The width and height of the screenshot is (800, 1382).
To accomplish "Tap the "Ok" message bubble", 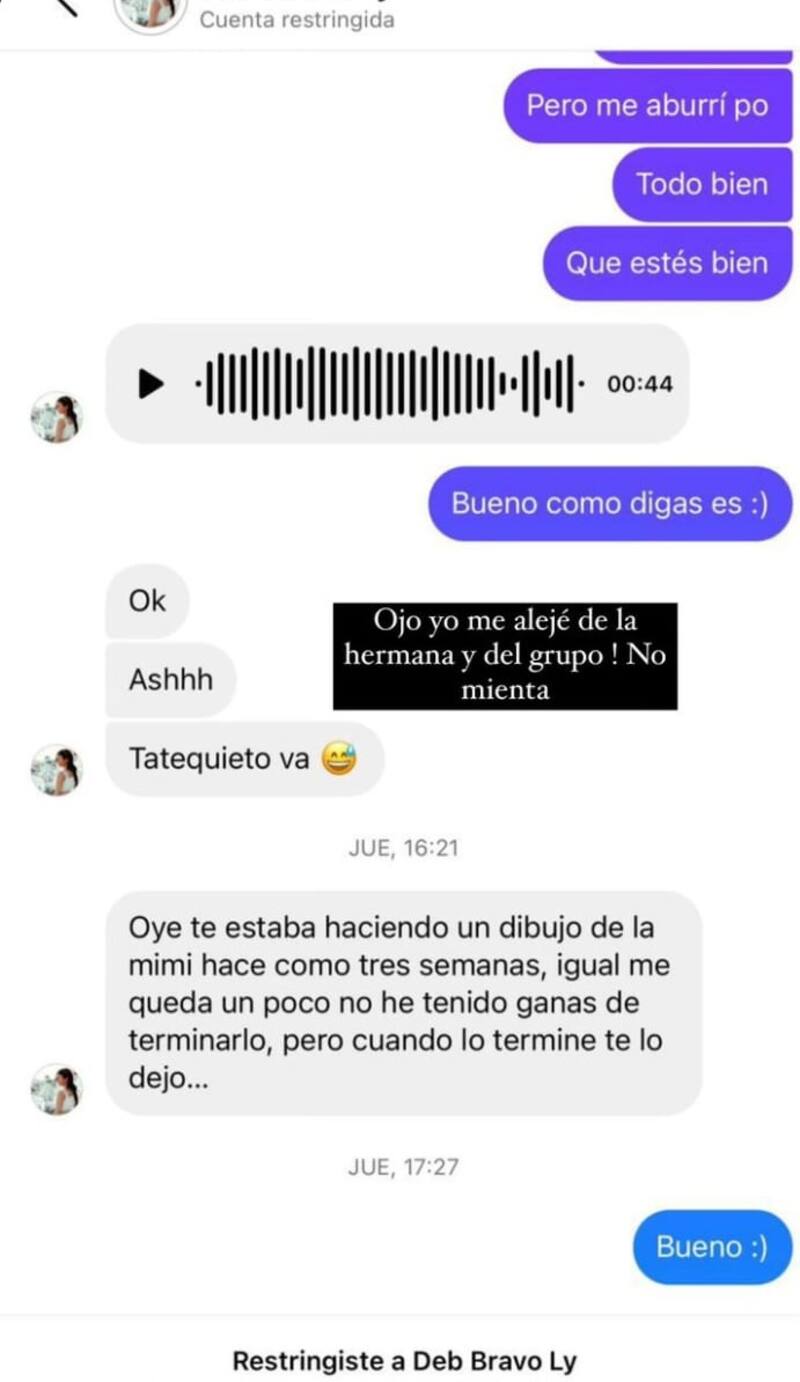I will click(145, 600).
